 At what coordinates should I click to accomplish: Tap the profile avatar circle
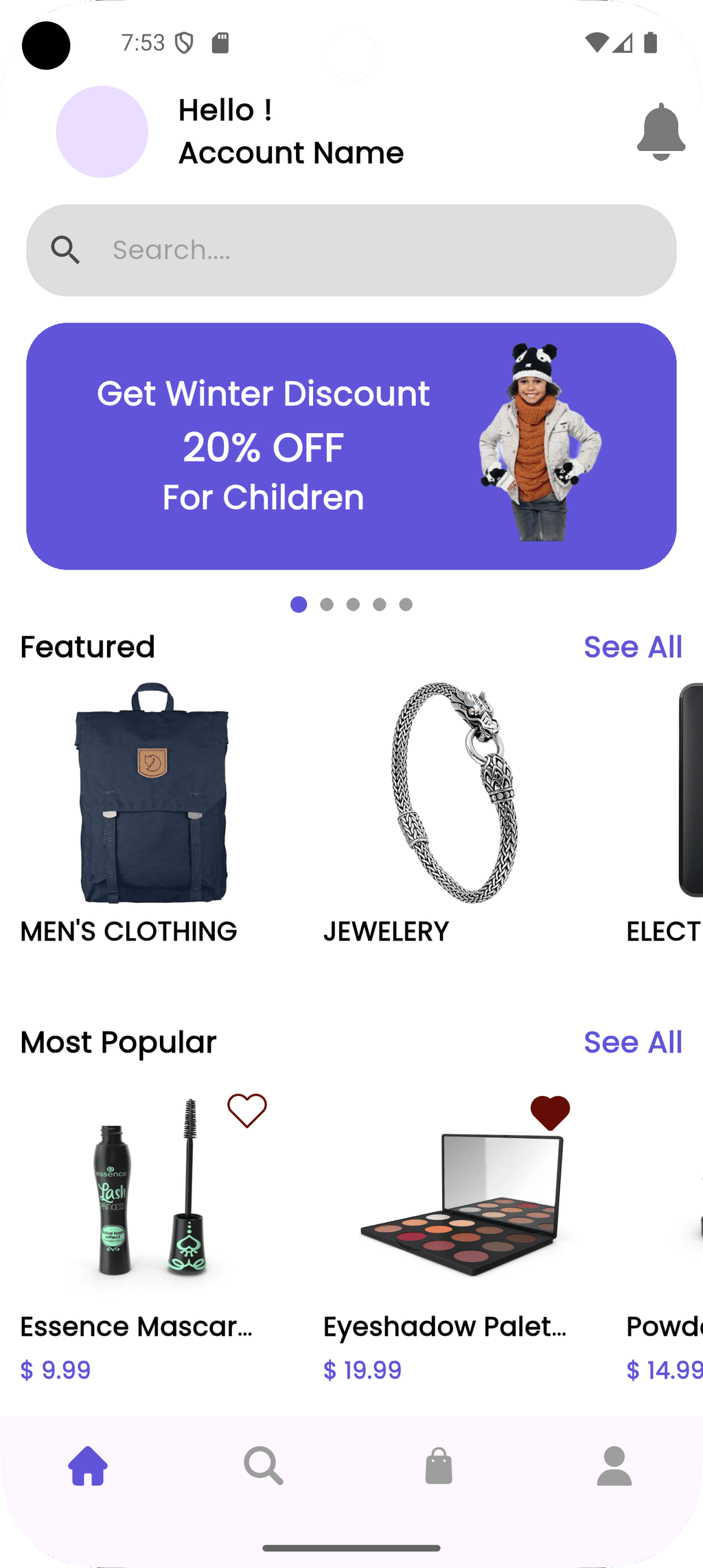tap(102, 131)
